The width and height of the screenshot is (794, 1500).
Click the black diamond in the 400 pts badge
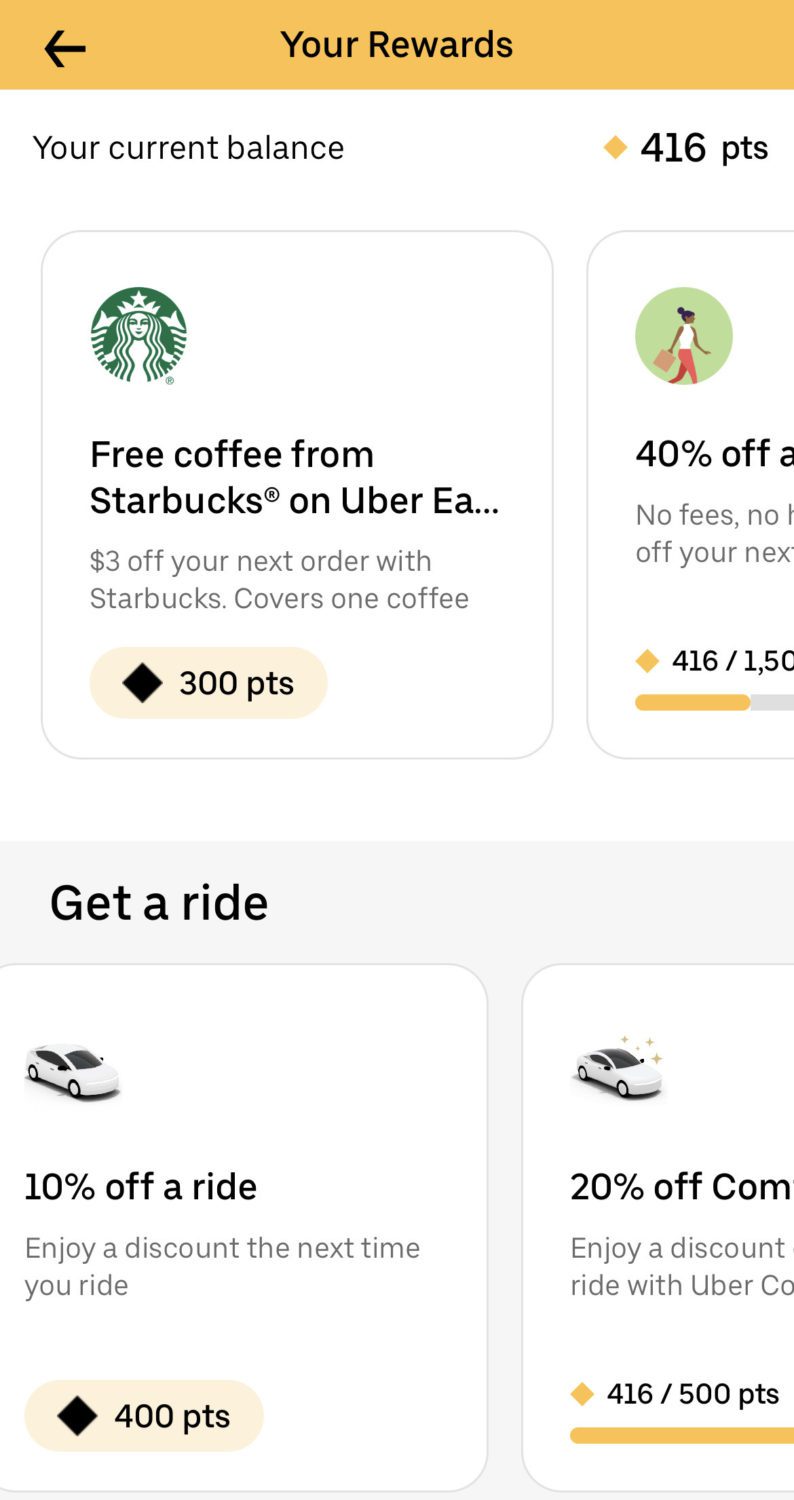pyautogui.click(x=77, y=1415)
